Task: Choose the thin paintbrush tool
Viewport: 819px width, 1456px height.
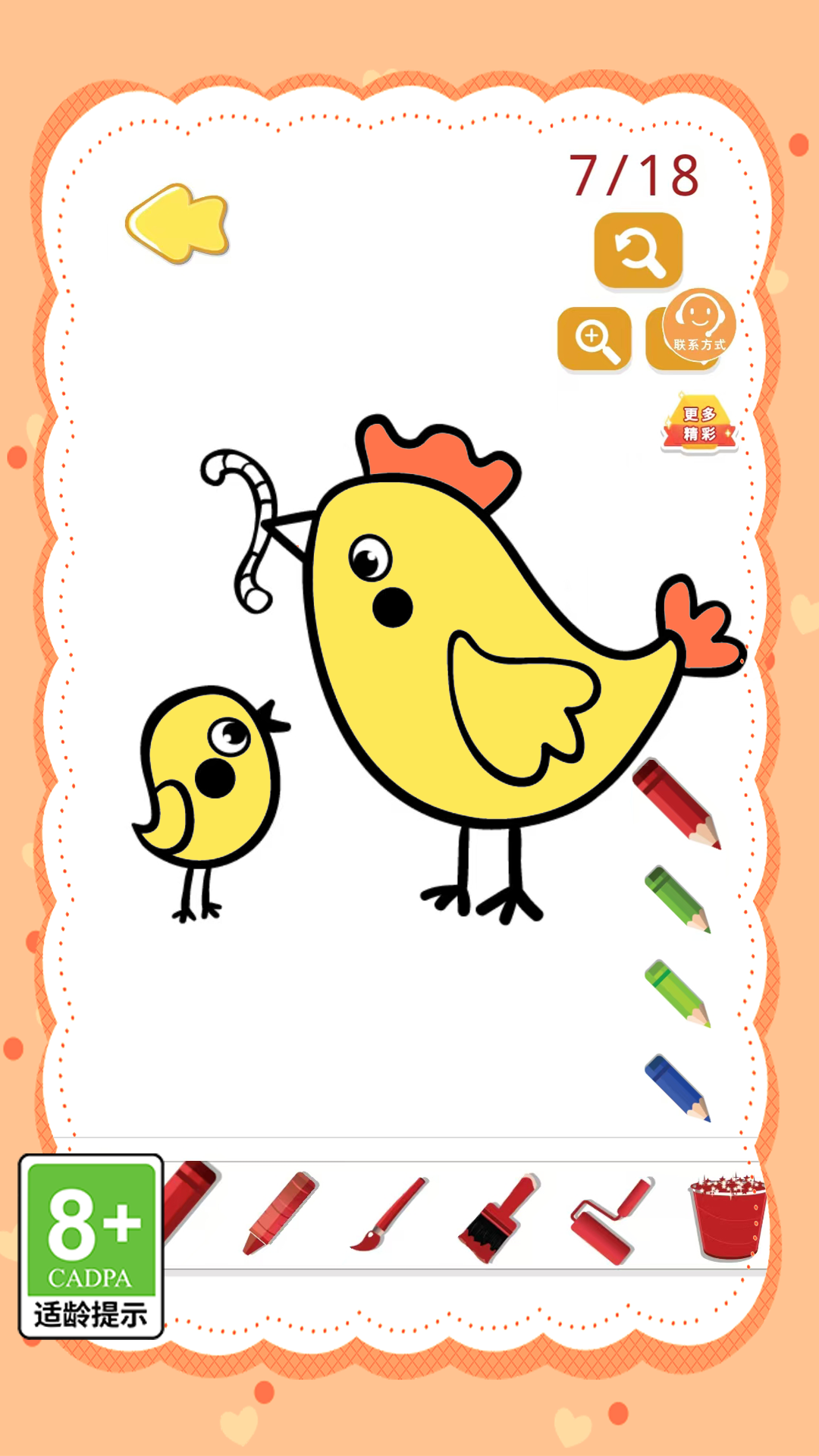Action: (x=389, y=1214)
